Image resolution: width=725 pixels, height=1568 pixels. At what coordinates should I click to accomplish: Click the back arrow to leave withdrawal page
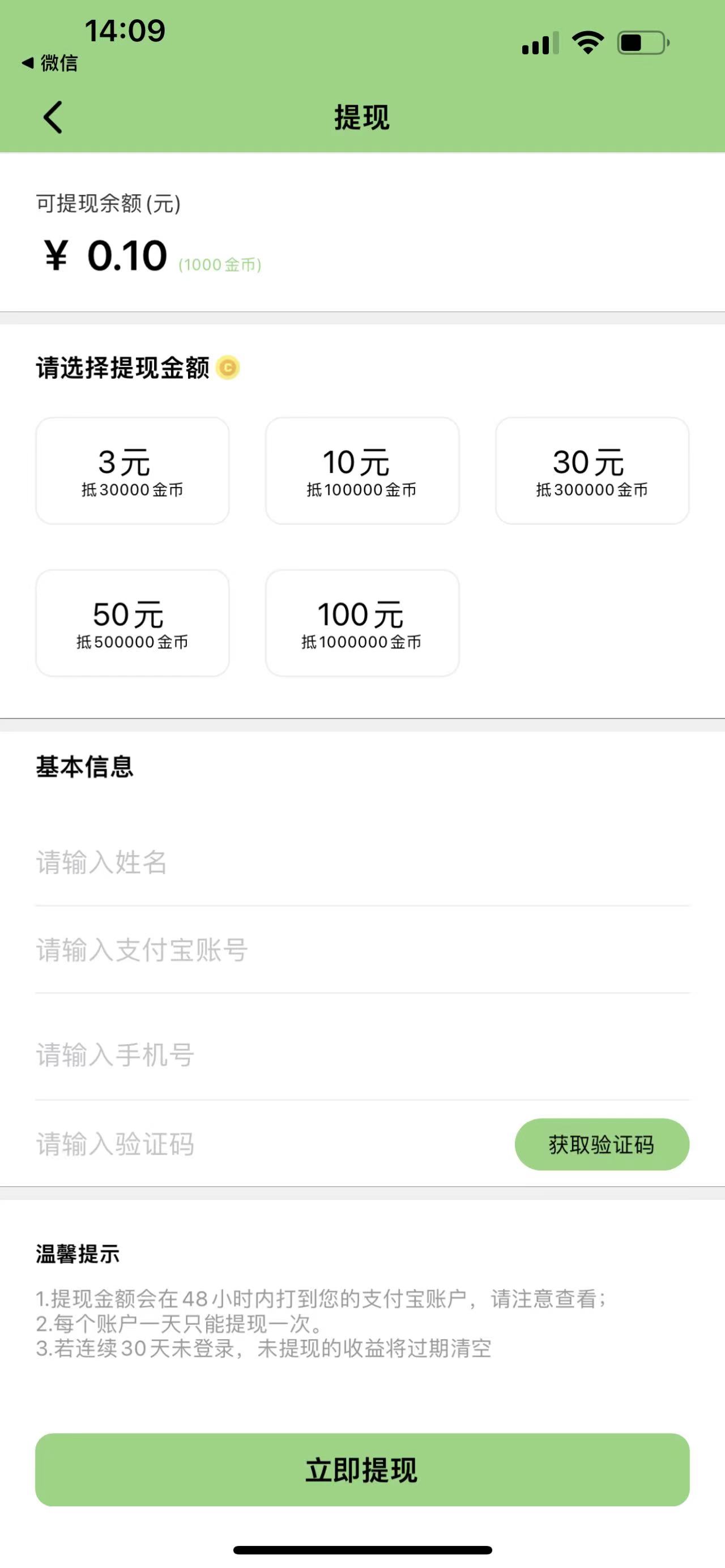(x=54, y=117)
